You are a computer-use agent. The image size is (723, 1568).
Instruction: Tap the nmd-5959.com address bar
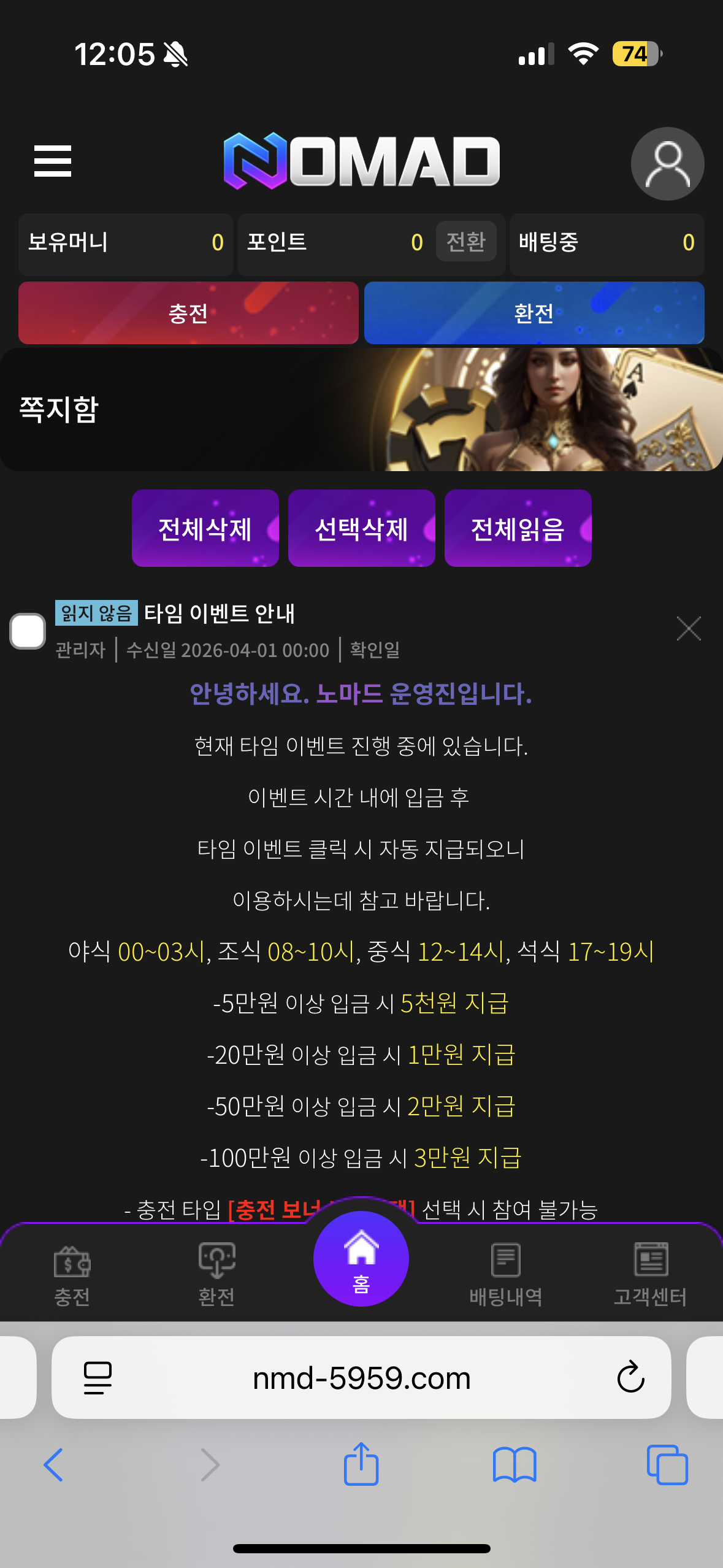point(361,1378)
